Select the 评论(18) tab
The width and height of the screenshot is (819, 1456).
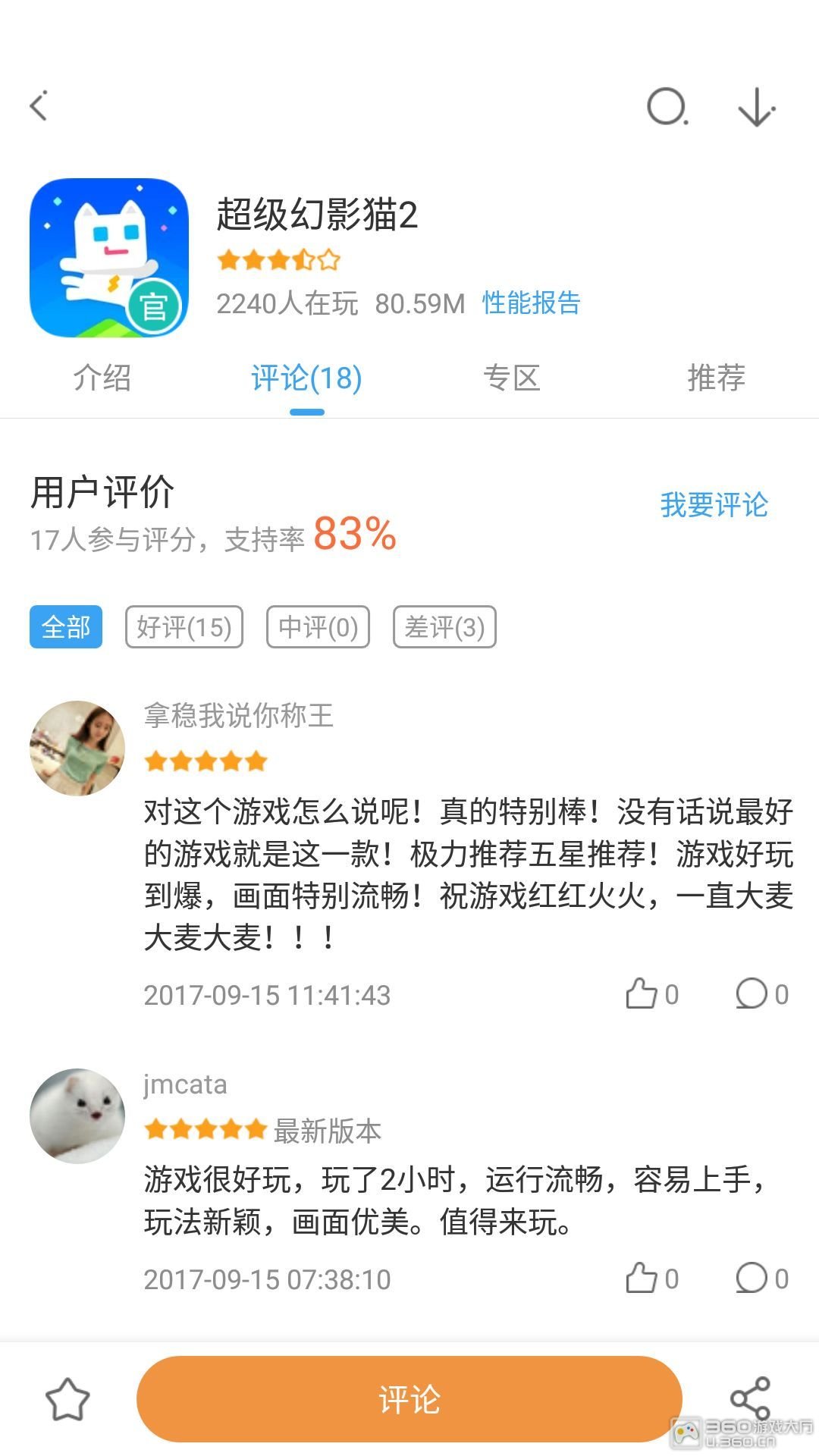point(306,378)
